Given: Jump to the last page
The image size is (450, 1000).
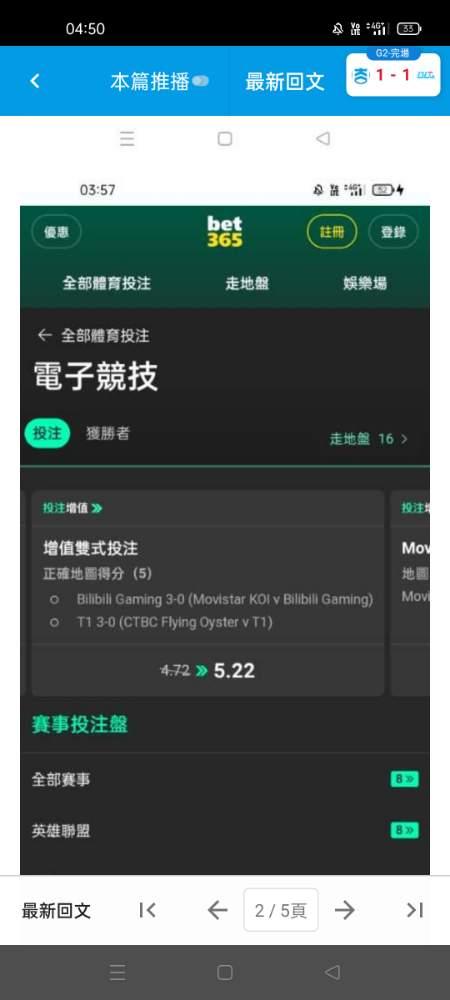Looking at the screenshot, I should point(415,910).
